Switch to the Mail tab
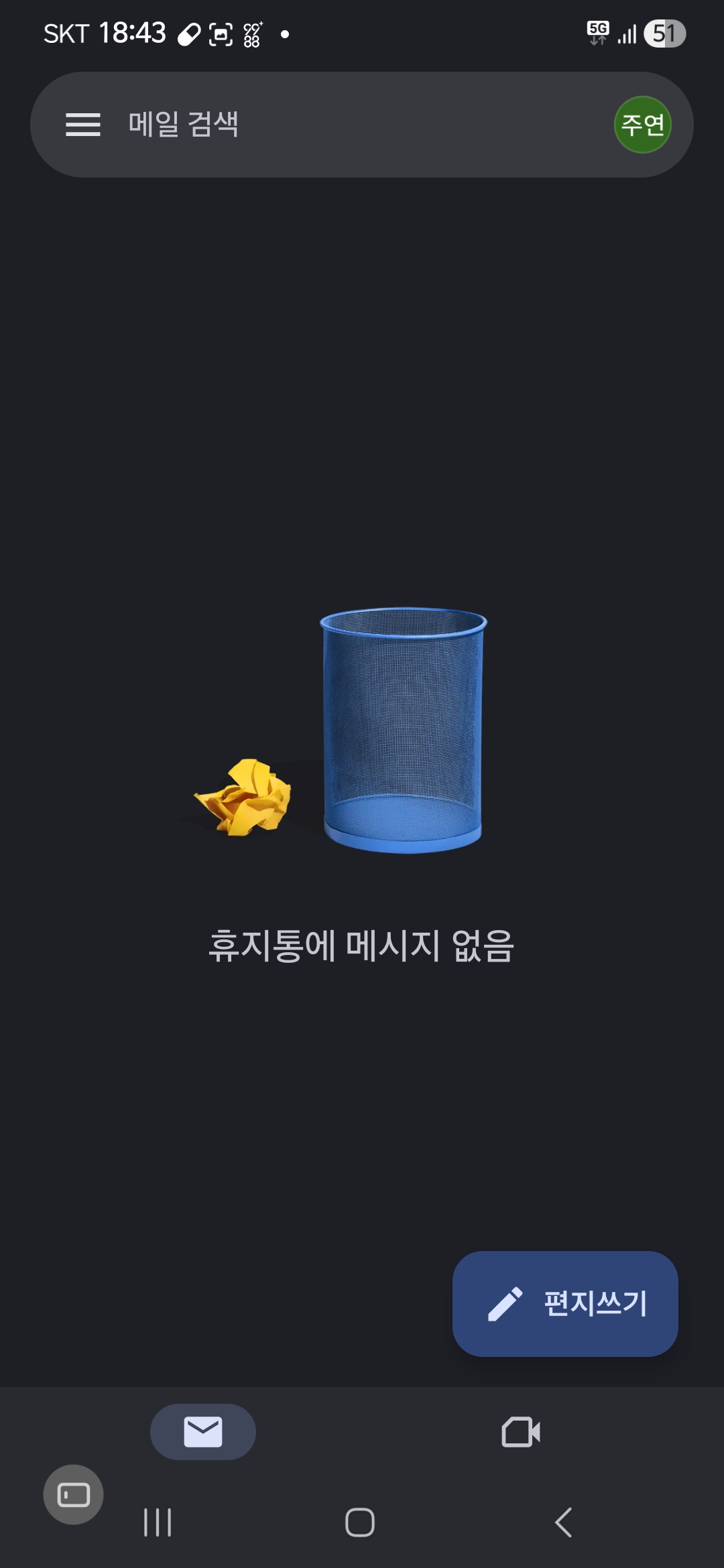The height and width of the screenshot is (1568, 724). pos(202,1432)
